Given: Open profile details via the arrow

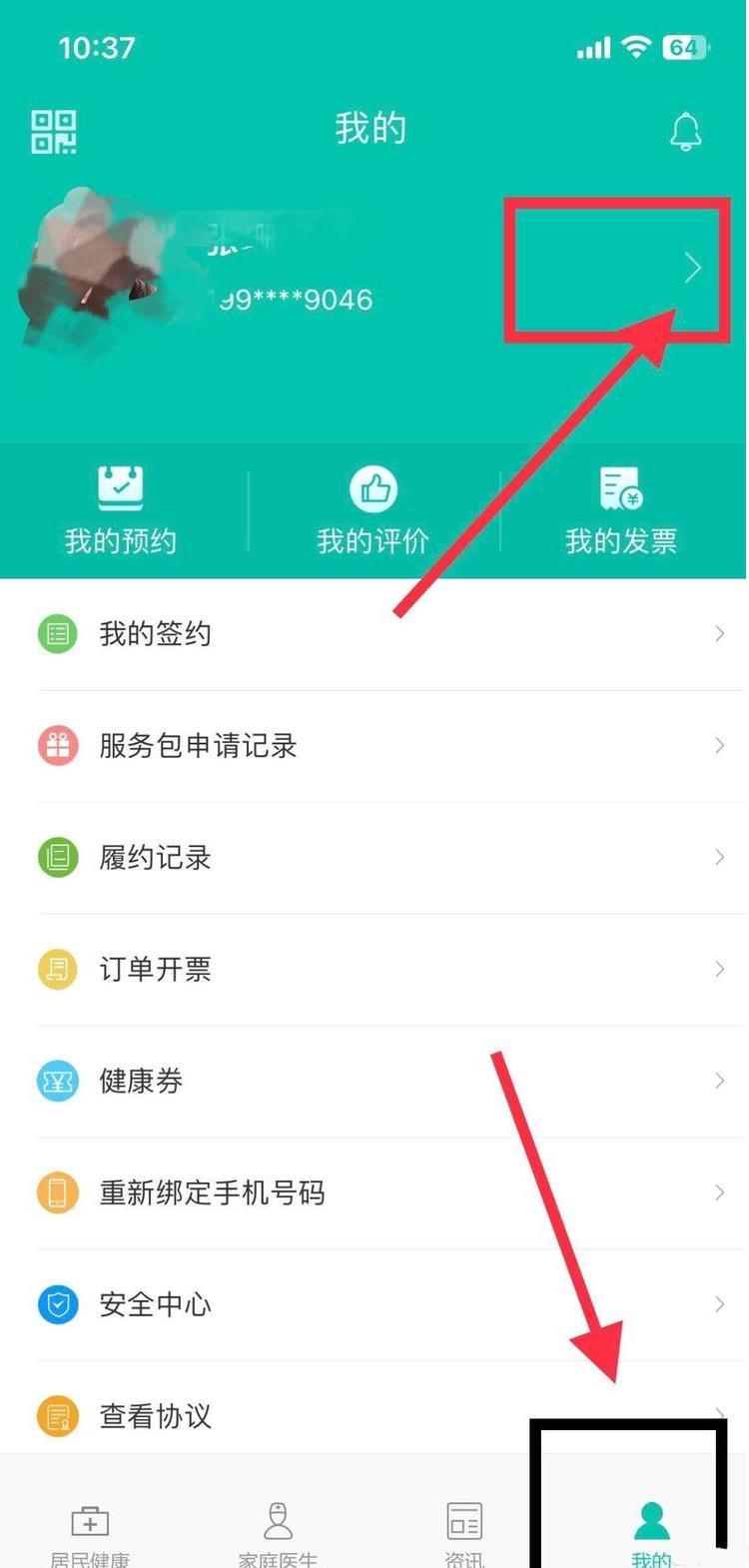Looking at the screenshot, I should tap(692, 268).
